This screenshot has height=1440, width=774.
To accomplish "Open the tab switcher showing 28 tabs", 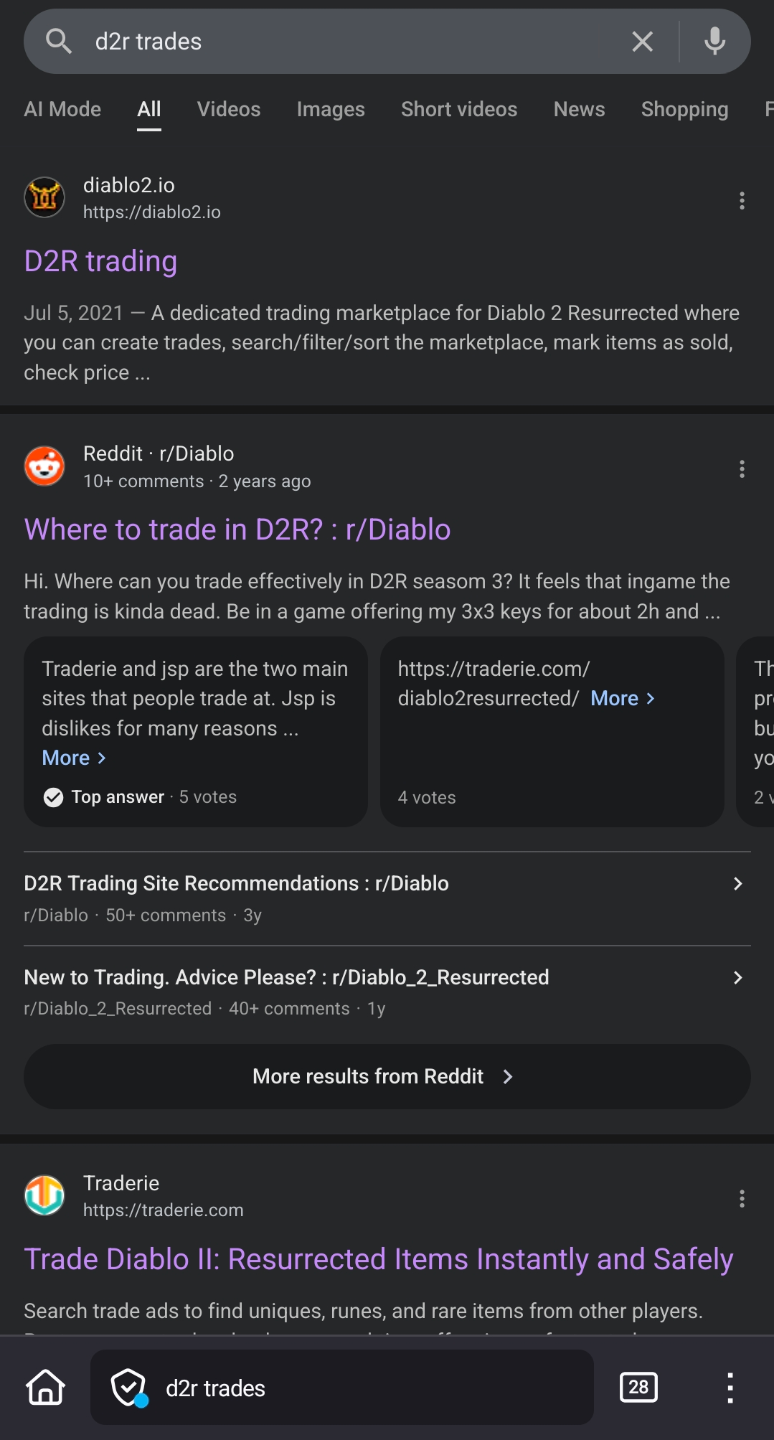I will (x=638, y=1387).
